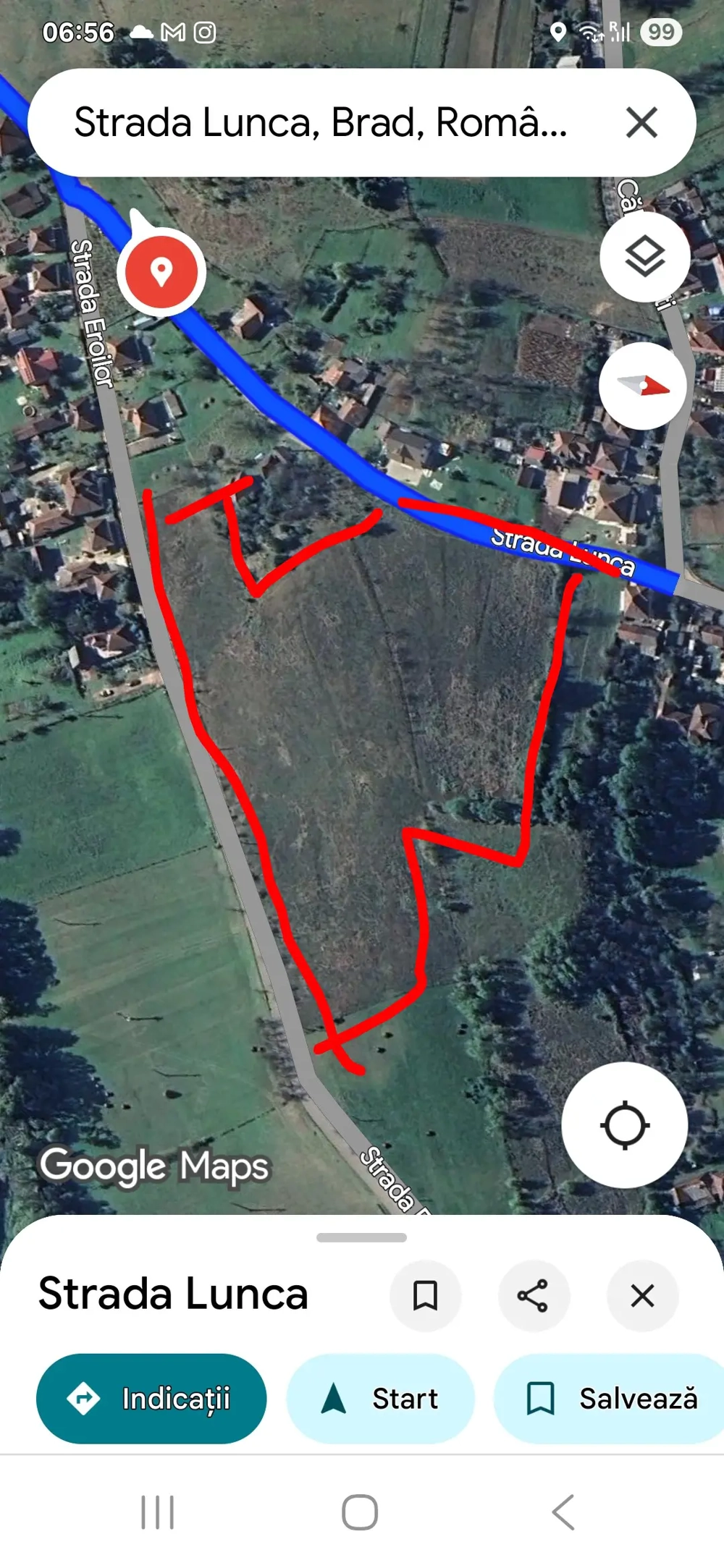Share the Strada Lunca location
The width and height of the screenshot is (724, 1568).
pyautogui.click(x=533, y=1295)
